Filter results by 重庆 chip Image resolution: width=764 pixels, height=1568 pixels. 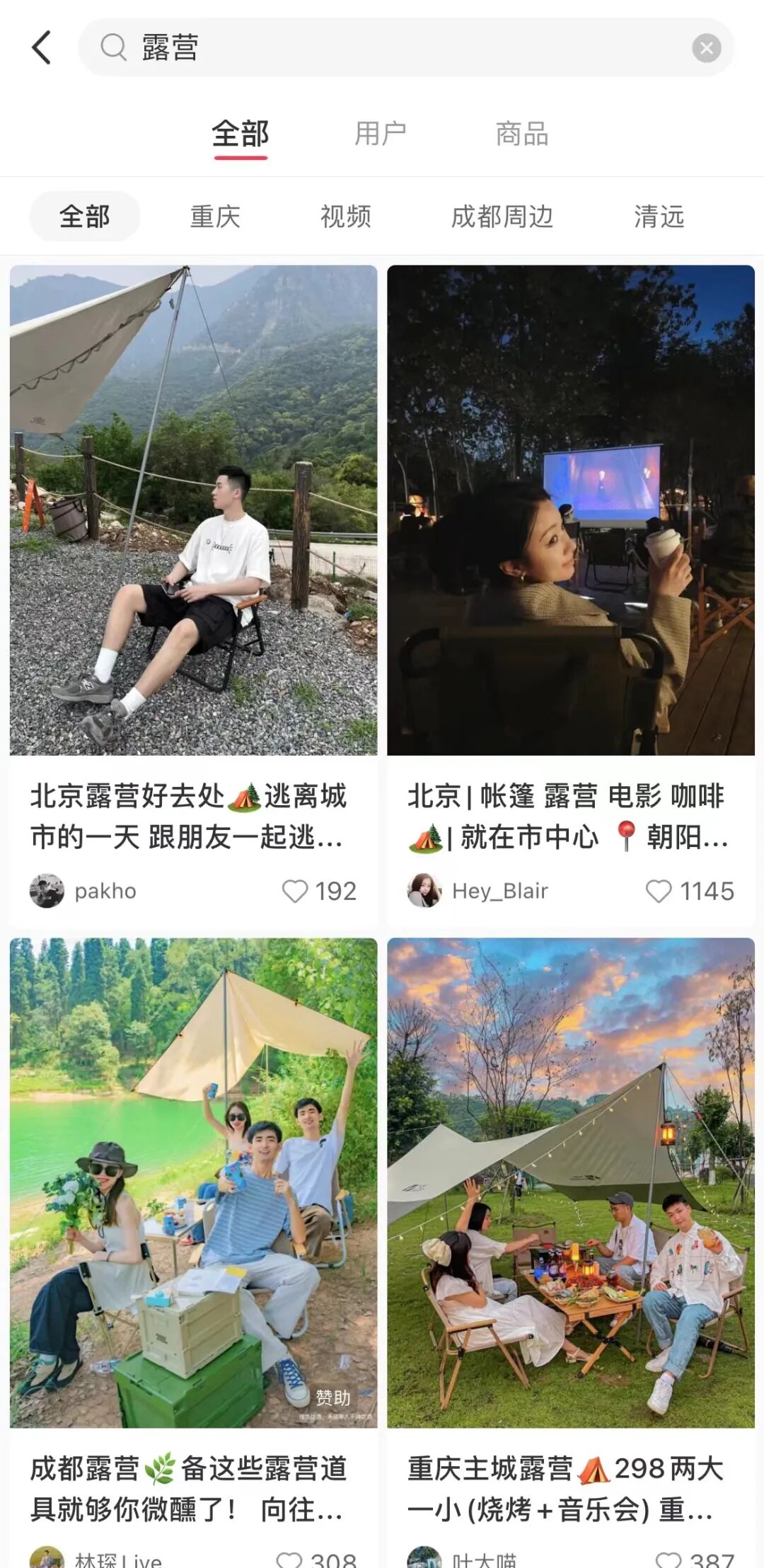tap(215, 217)
